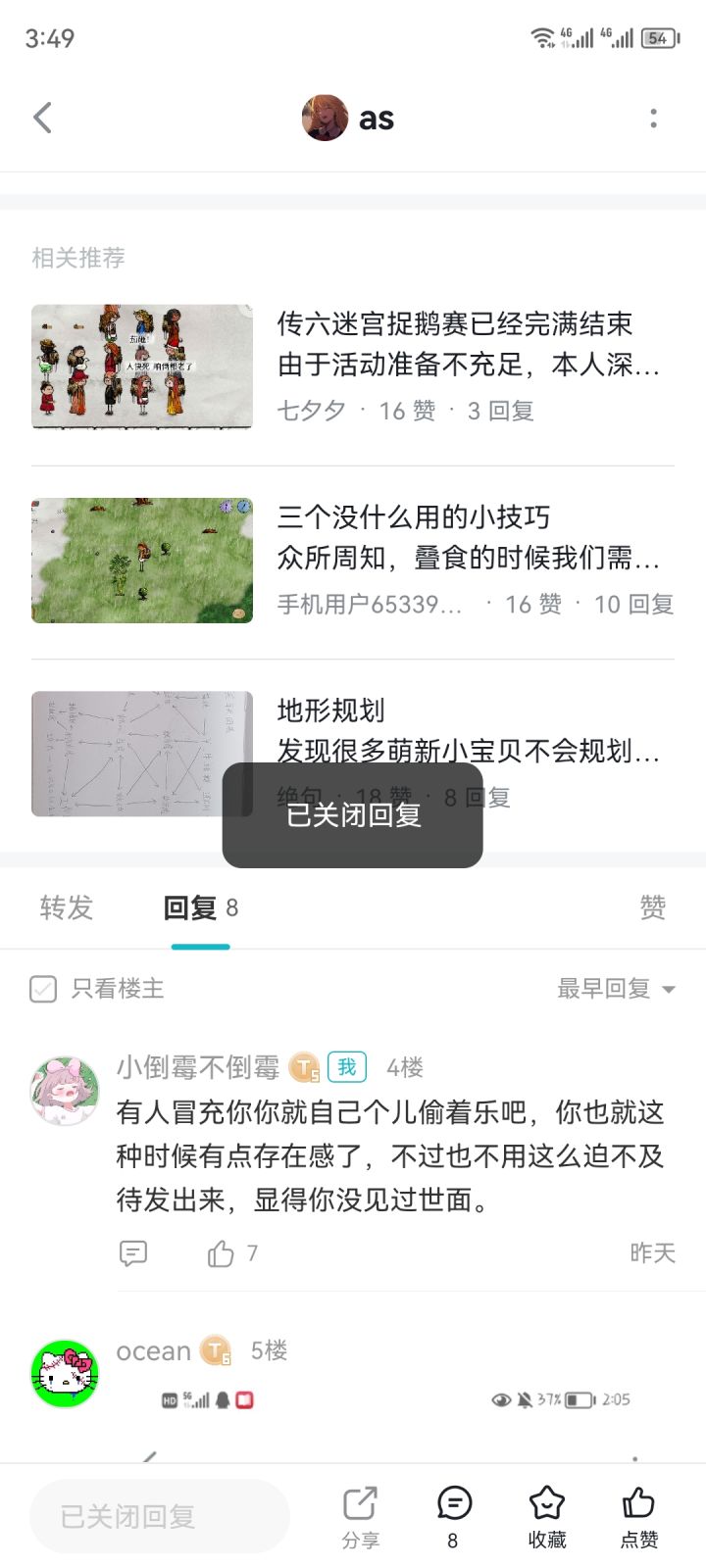The height and width of the screenshot is (1568, 706).
Task: Switch to the 赞 tab
Action: 652,907
